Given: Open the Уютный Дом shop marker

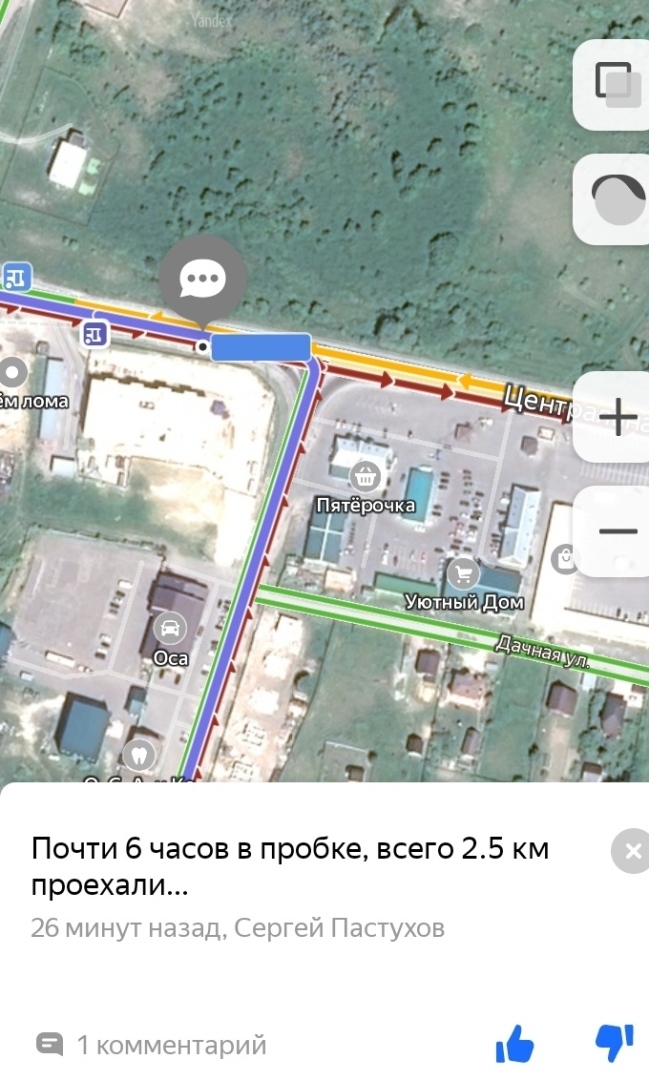Looking at the screenshot, I should [x=462, y=573].
